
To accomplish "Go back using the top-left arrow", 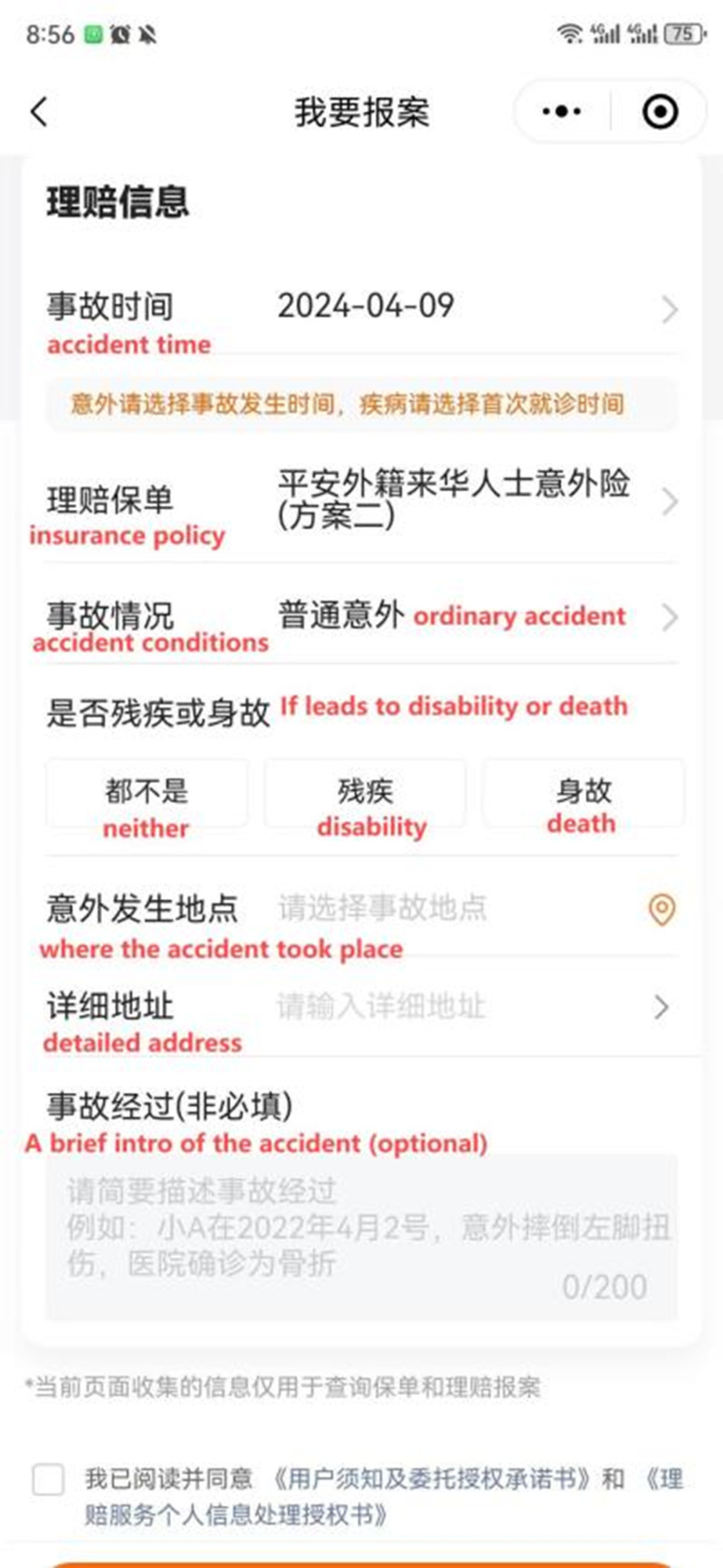I will (x=39, y=112).
